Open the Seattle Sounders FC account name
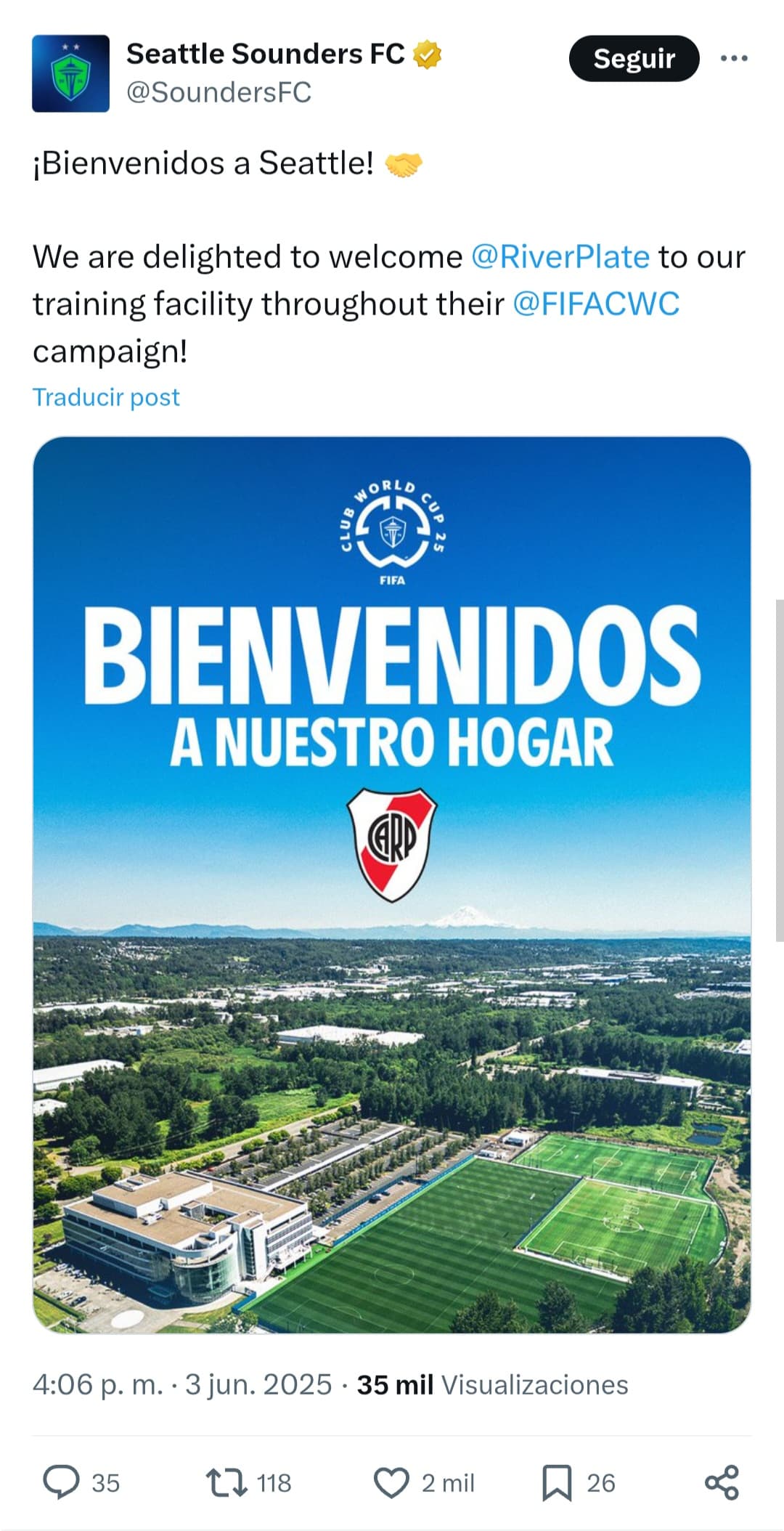Image resolution: width=784 pixels, height=1531 pixels. [x=266, y=54]
